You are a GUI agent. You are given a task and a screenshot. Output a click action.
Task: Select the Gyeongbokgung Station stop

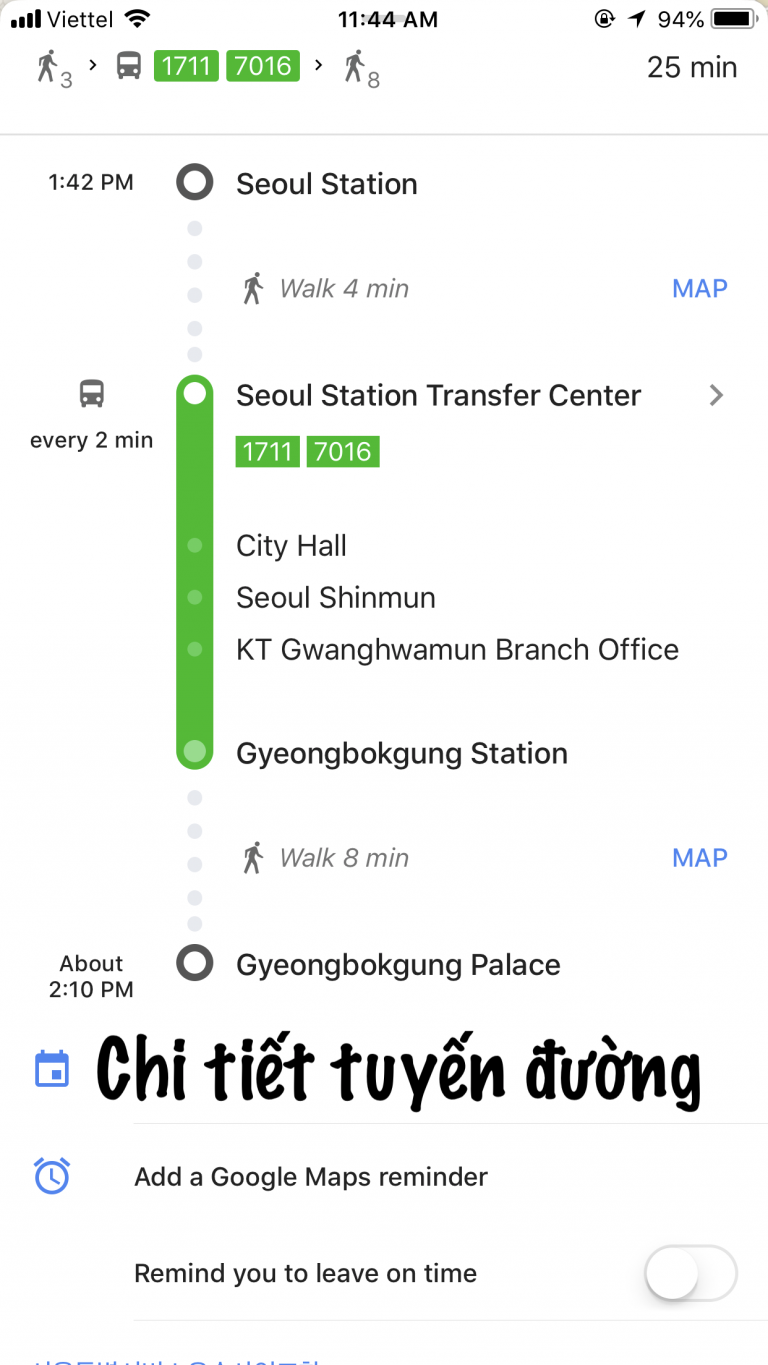[x=402, y=753]
